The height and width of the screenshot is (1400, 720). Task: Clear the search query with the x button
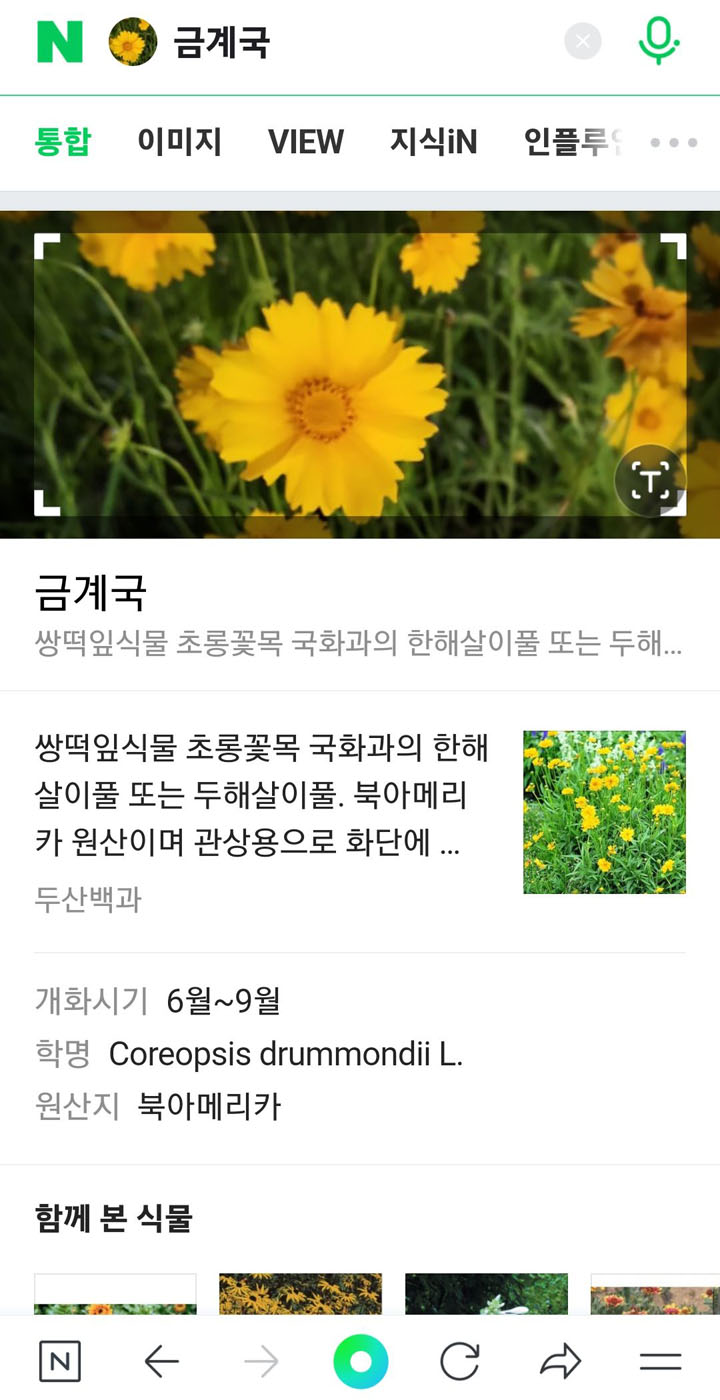(583, 41)
